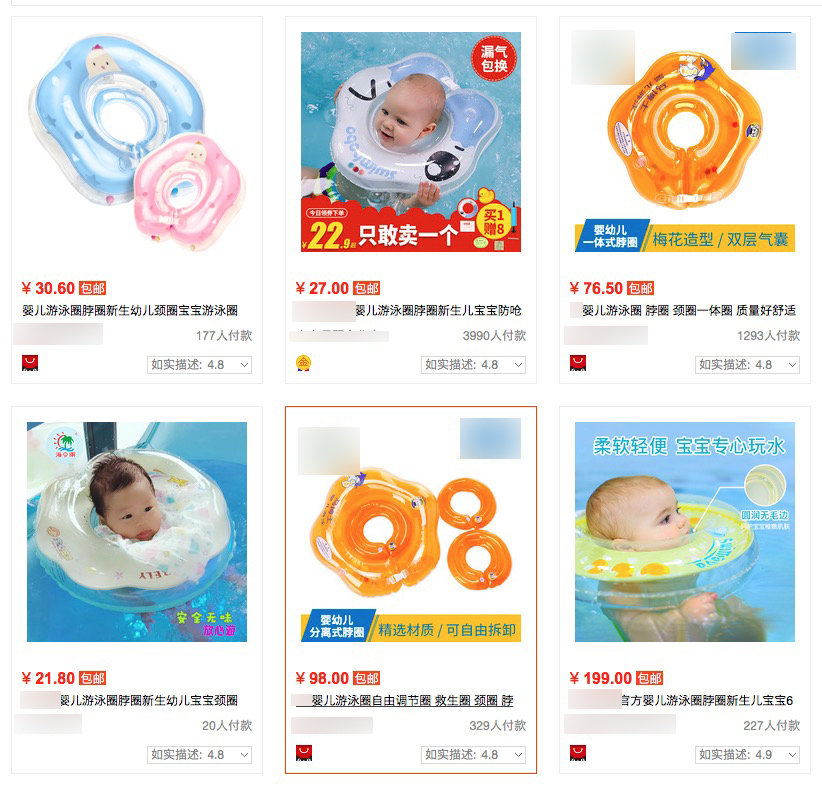Open title link of the ¥21.80 item
The image size is (822, 787).
[x=149, y=701]
